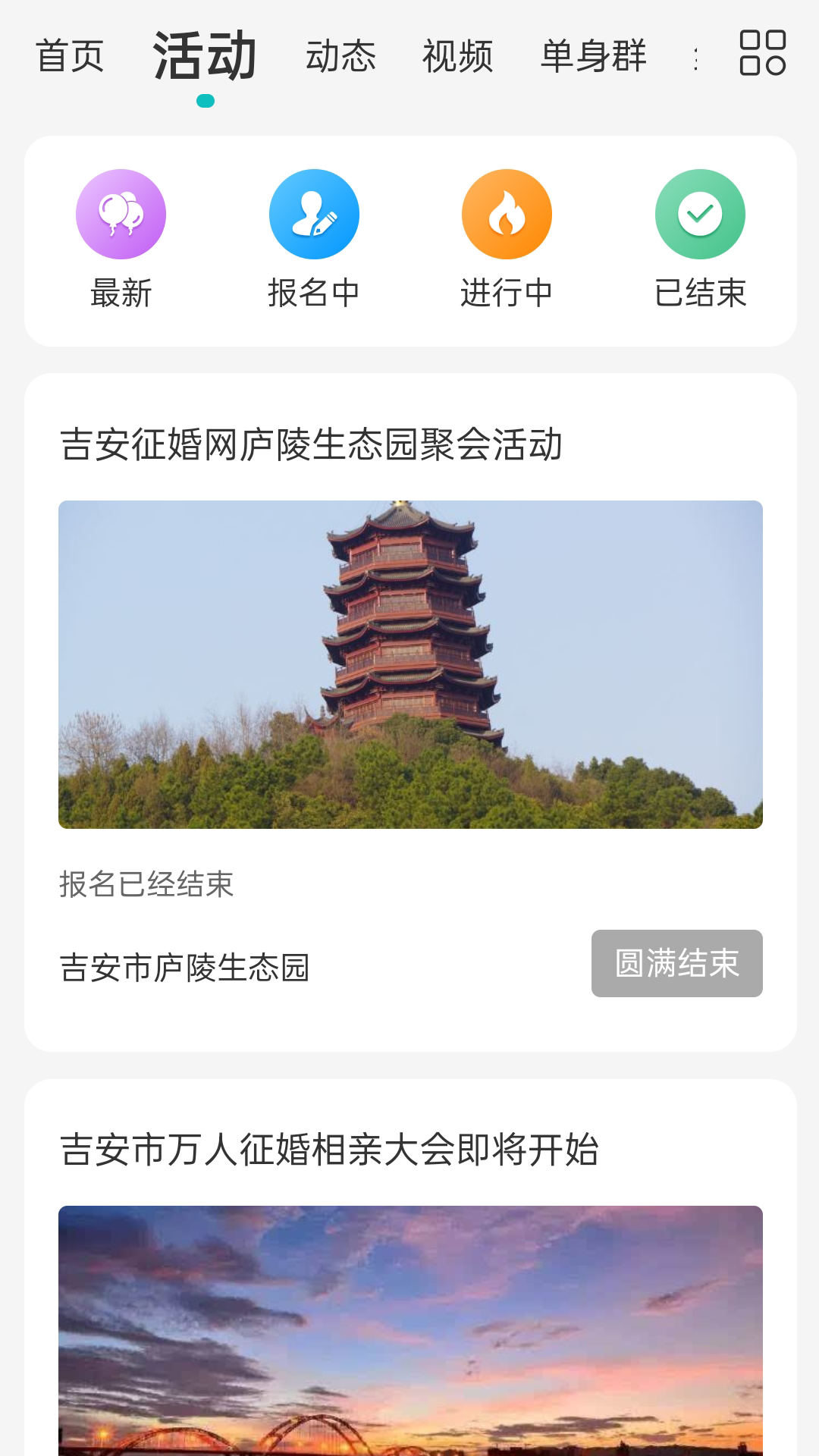The width and height of the screenshot is (819, 1456).
Task: Click the vertical dots divider icon
Action: 695,59
